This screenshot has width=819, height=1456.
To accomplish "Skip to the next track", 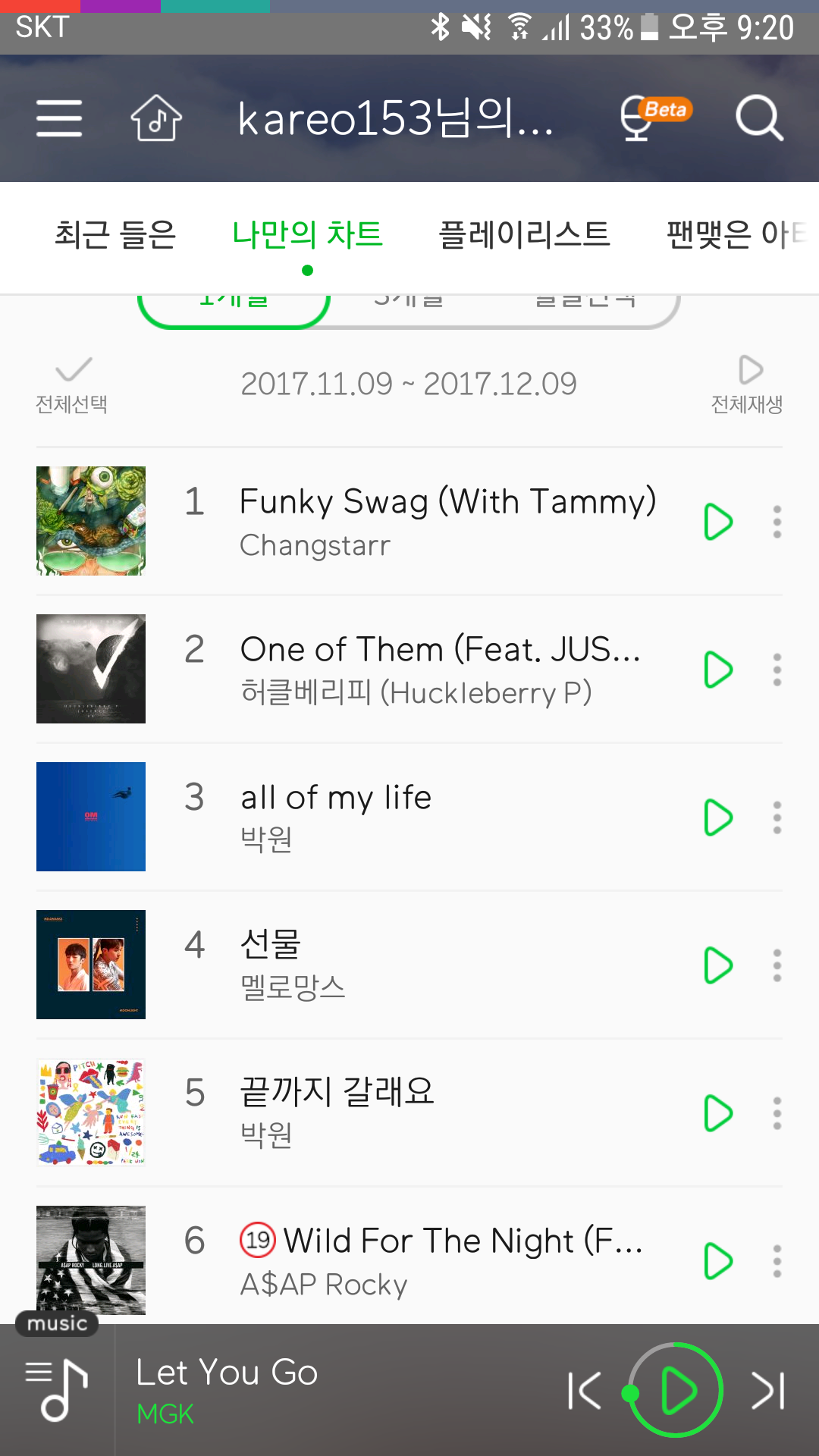I will tap(767, 1390).
